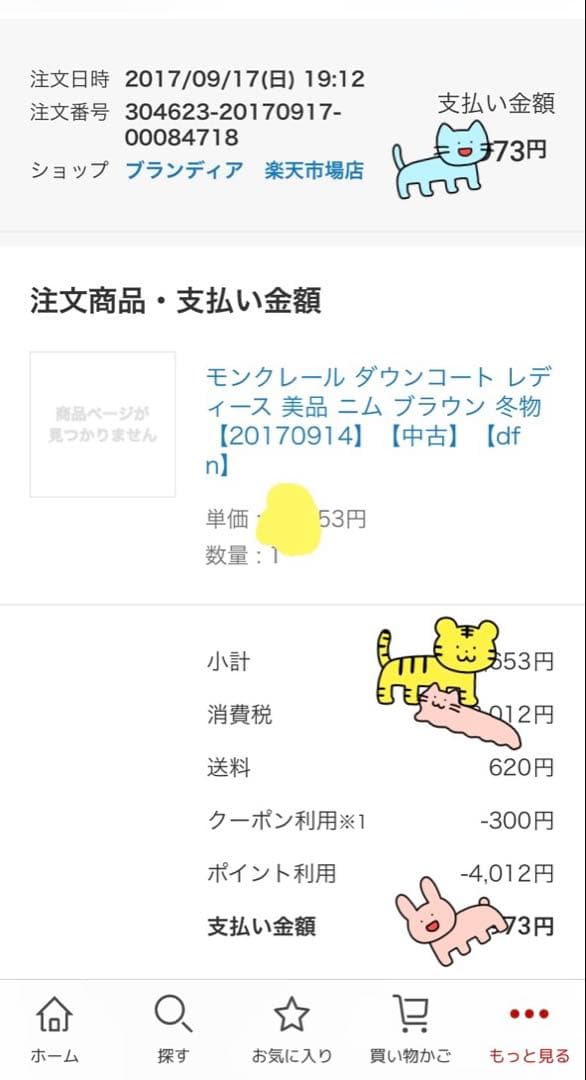Screen dimensions: 586x1080
Task: Go to the ホーム tab
Action: [x=54, y=1029]
